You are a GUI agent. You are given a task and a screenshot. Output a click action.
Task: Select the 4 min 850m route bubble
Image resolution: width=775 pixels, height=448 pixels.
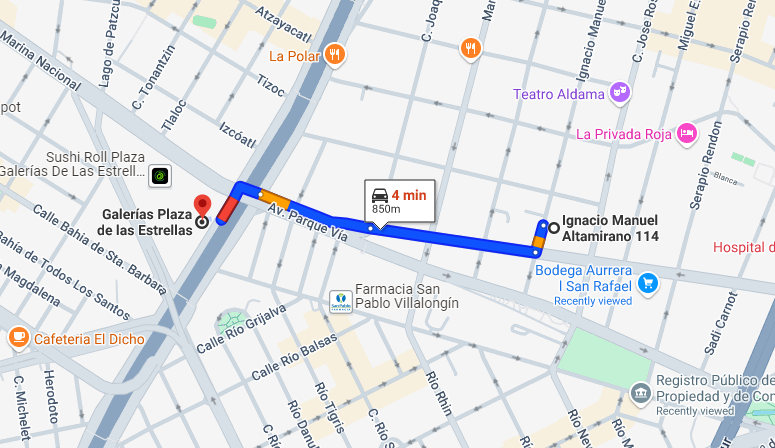(x=399, y=201)
